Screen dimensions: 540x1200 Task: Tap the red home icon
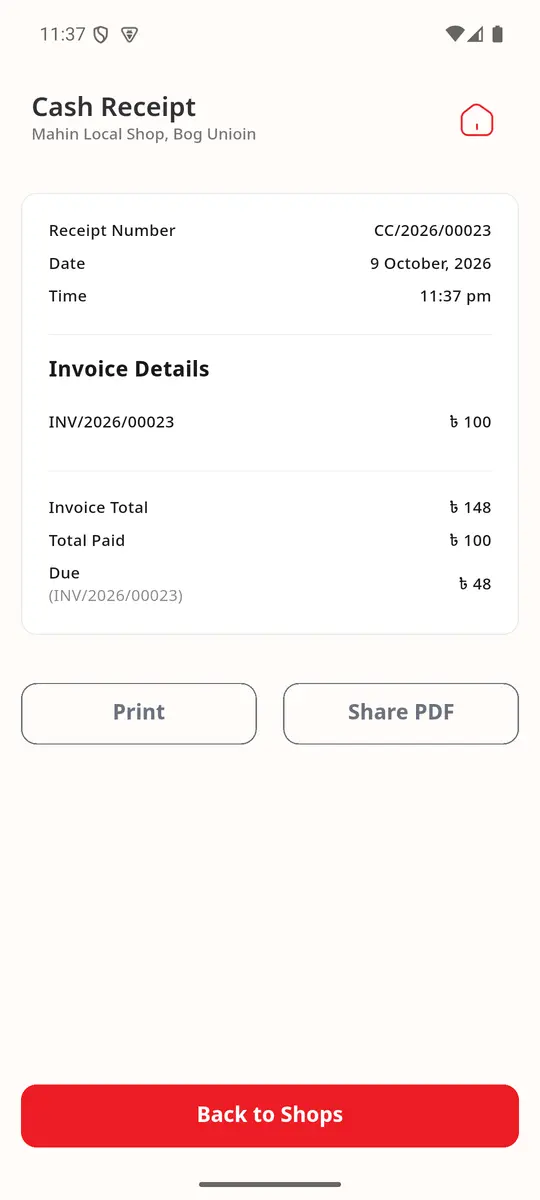(477, 120)
